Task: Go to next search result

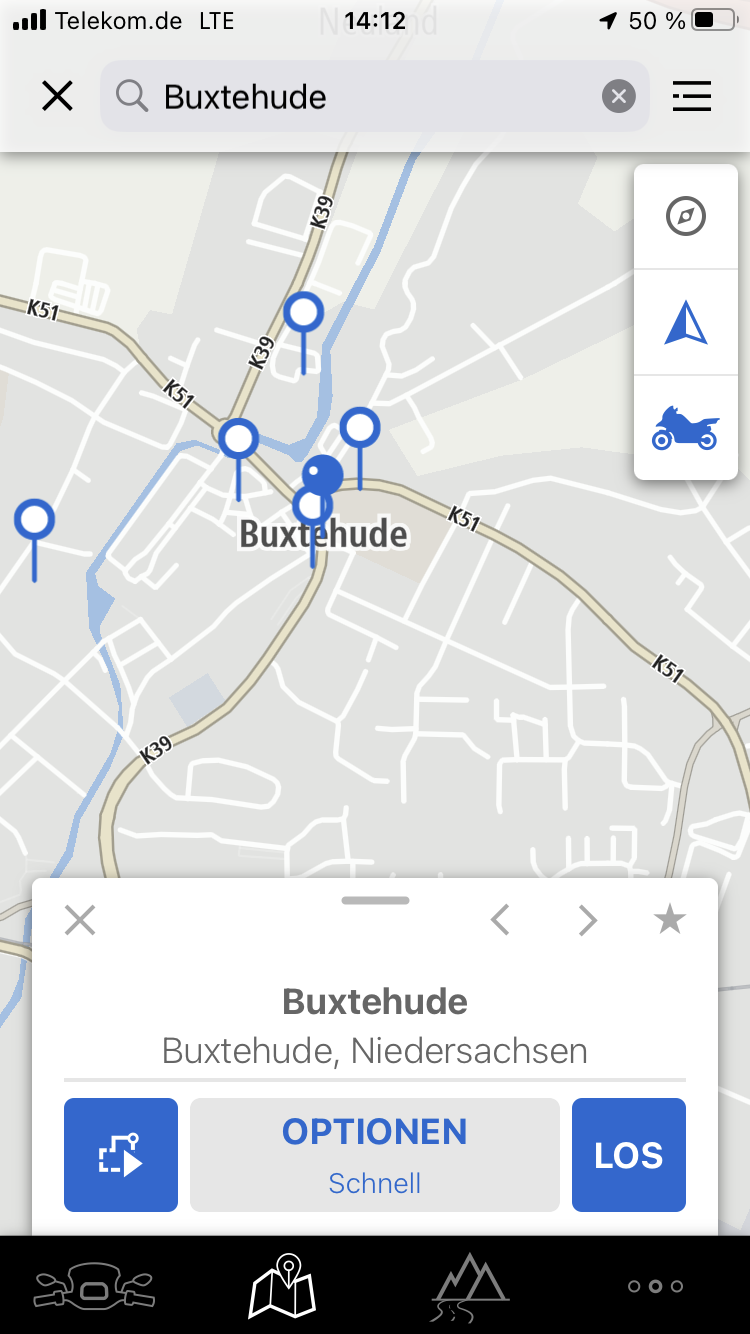Action: point(587,920)
